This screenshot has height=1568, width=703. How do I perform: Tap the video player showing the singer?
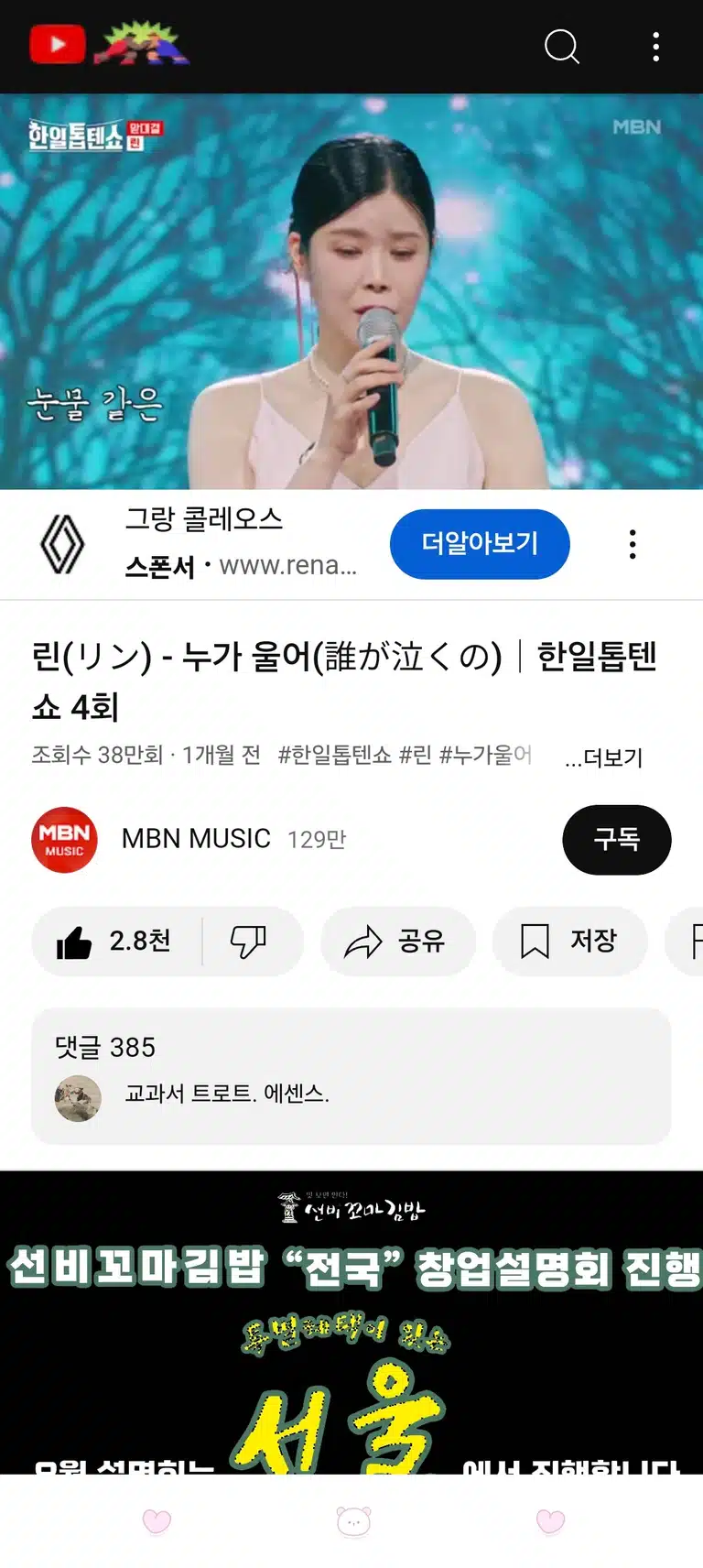351,291
